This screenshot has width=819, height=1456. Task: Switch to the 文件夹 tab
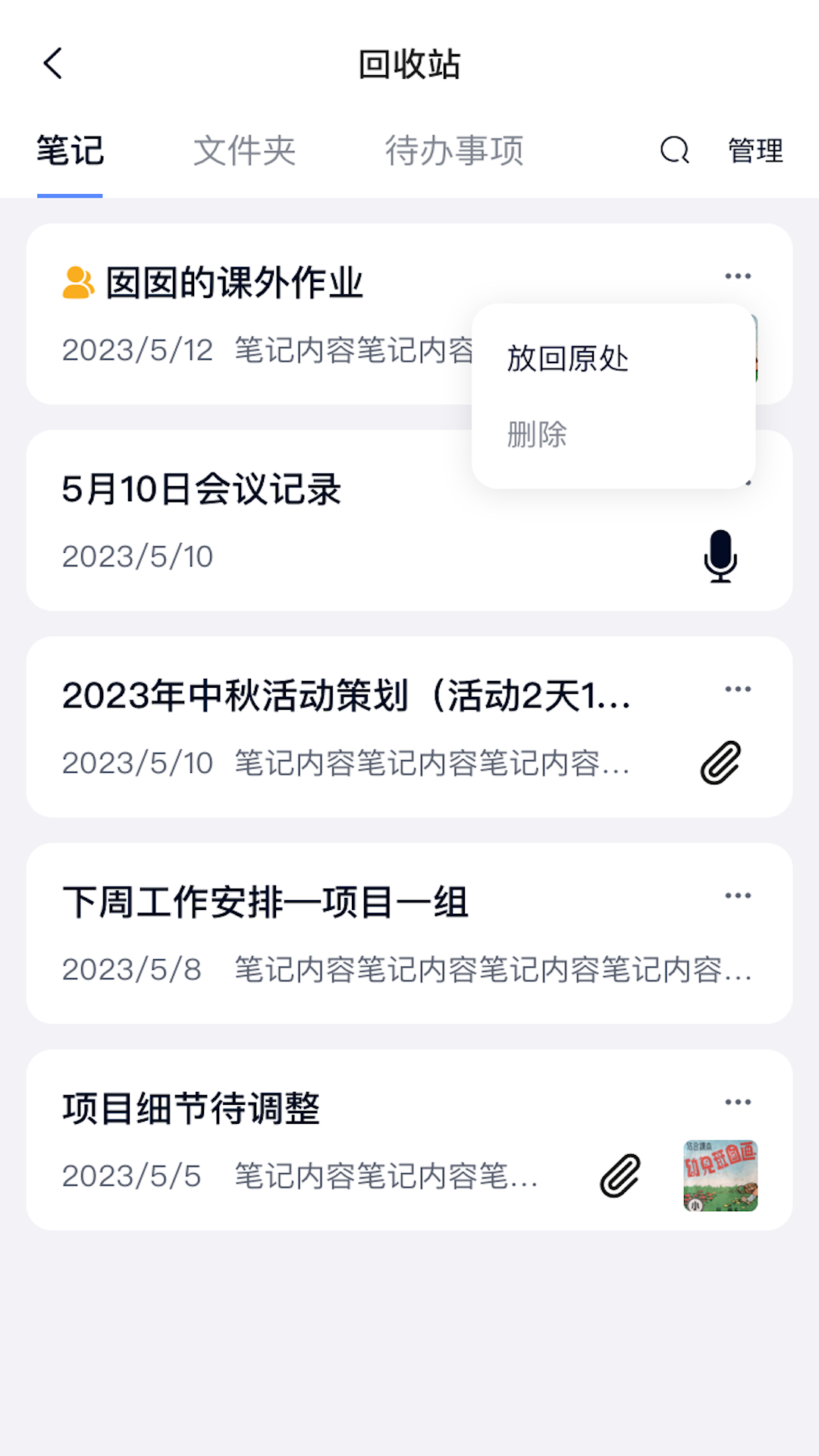pos(246,150)
